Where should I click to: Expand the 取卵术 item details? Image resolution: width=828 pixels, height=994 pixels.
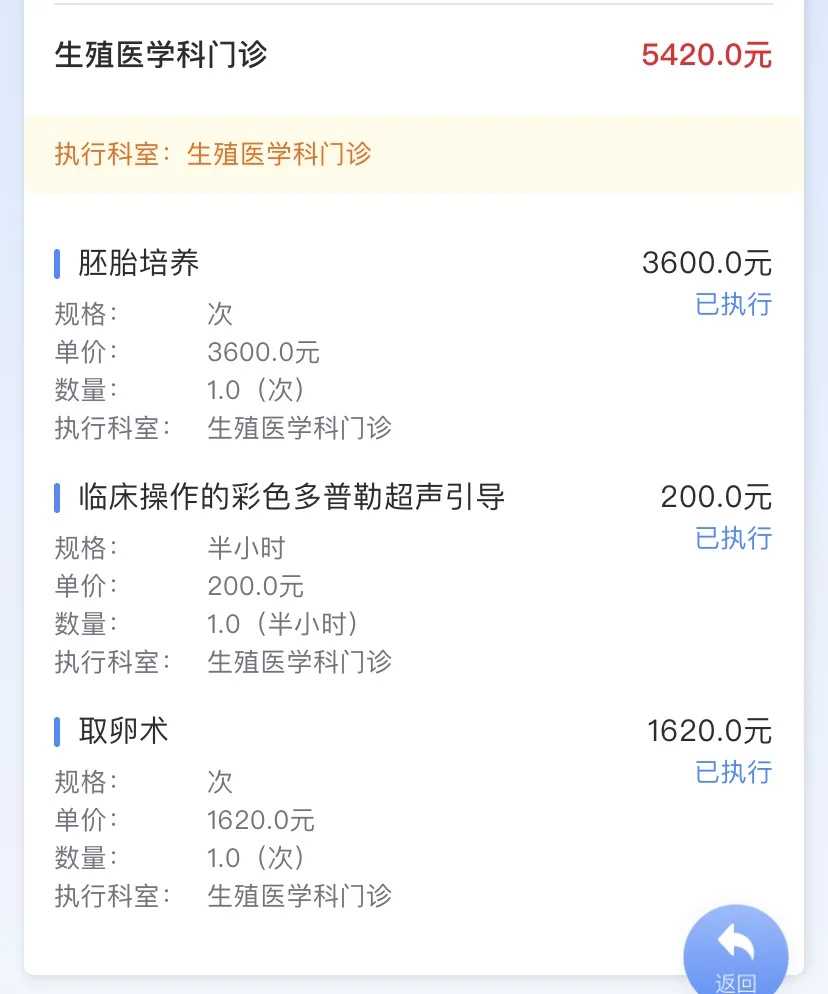coord(120,731)
